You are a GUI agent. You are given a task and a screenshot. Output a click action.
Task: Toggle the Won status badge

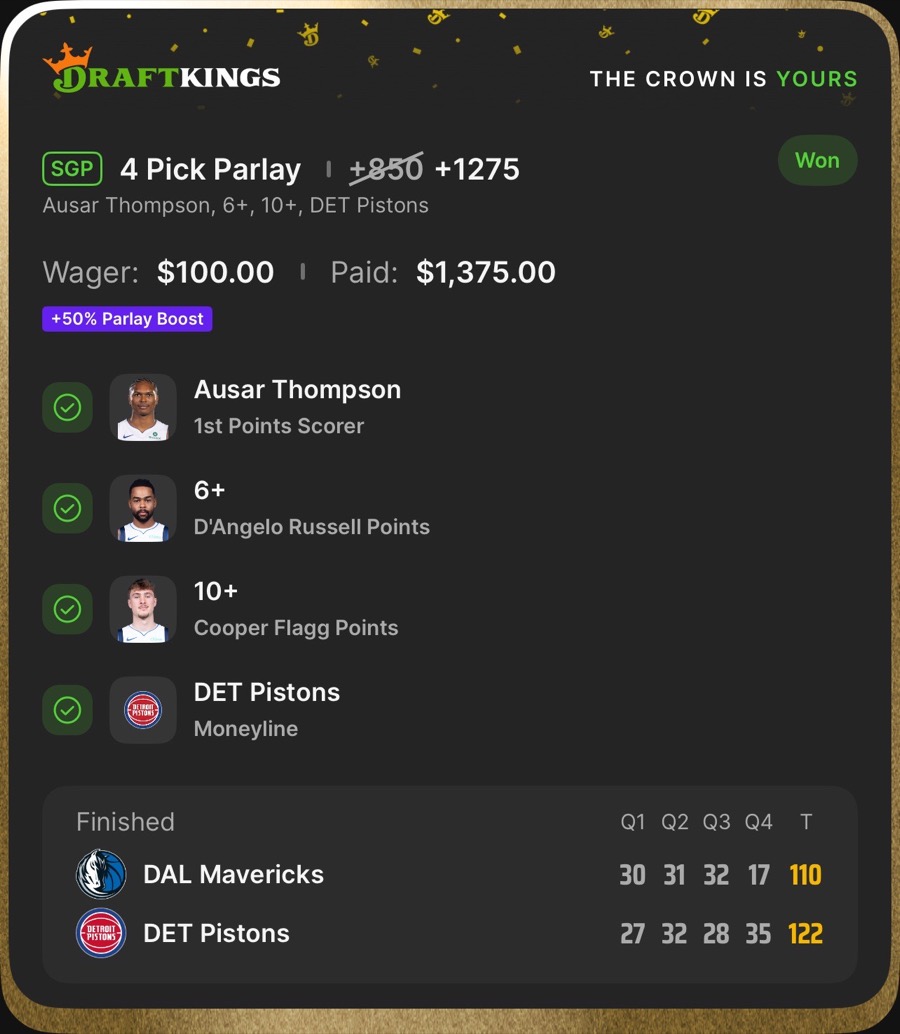coord(817,160)
